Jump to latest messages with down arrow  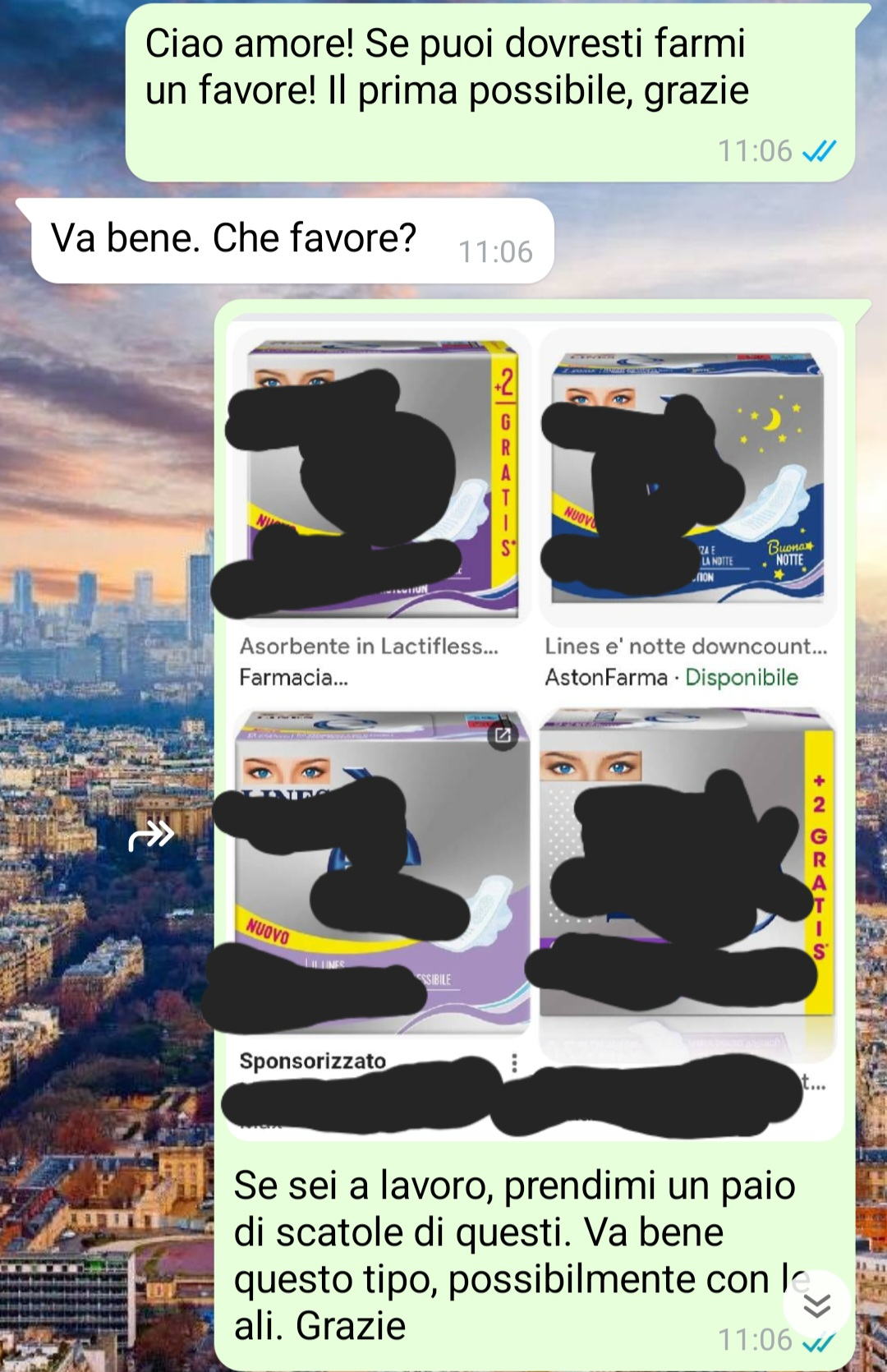[x=816, y=1305]
